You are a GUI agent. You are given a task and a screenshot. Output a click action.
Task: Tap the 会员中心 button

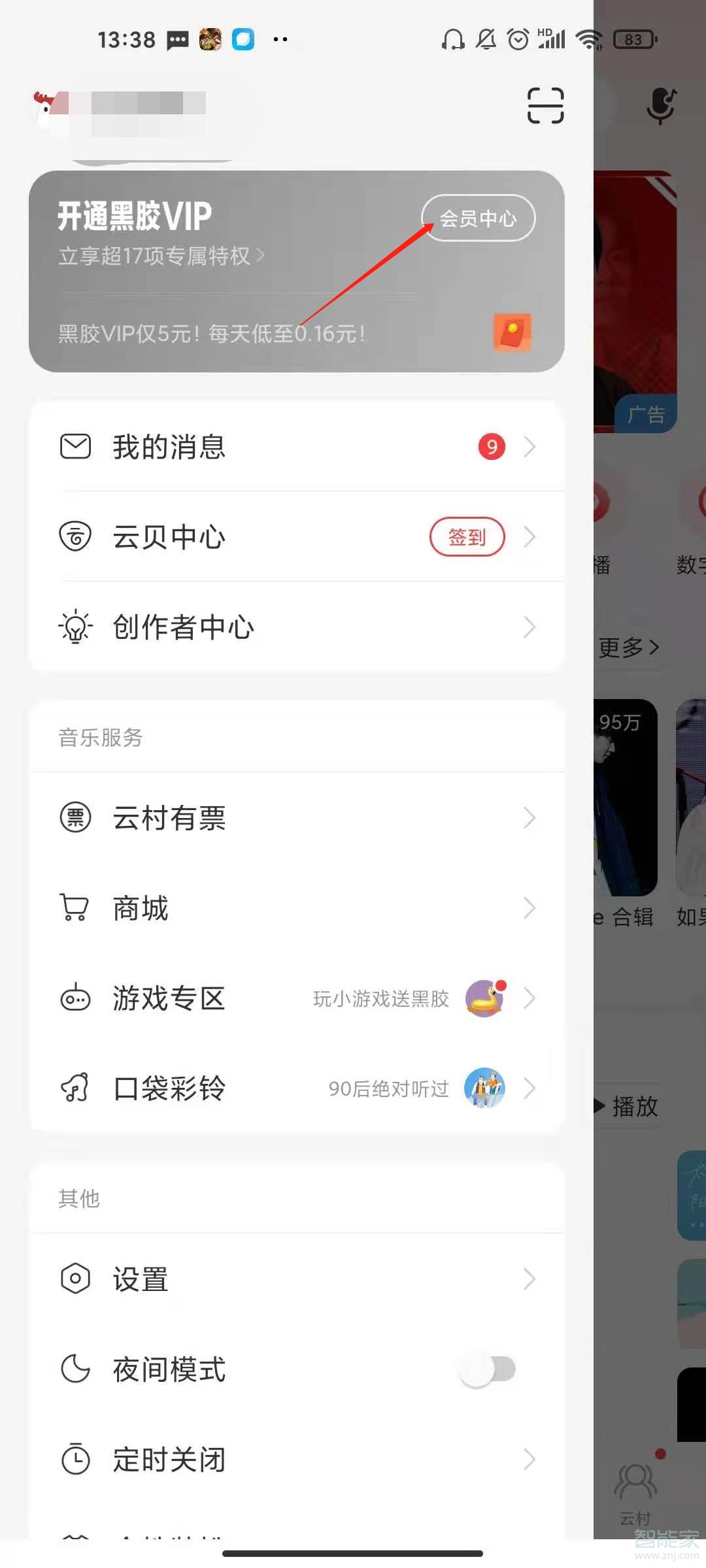(x=479, y=218)
